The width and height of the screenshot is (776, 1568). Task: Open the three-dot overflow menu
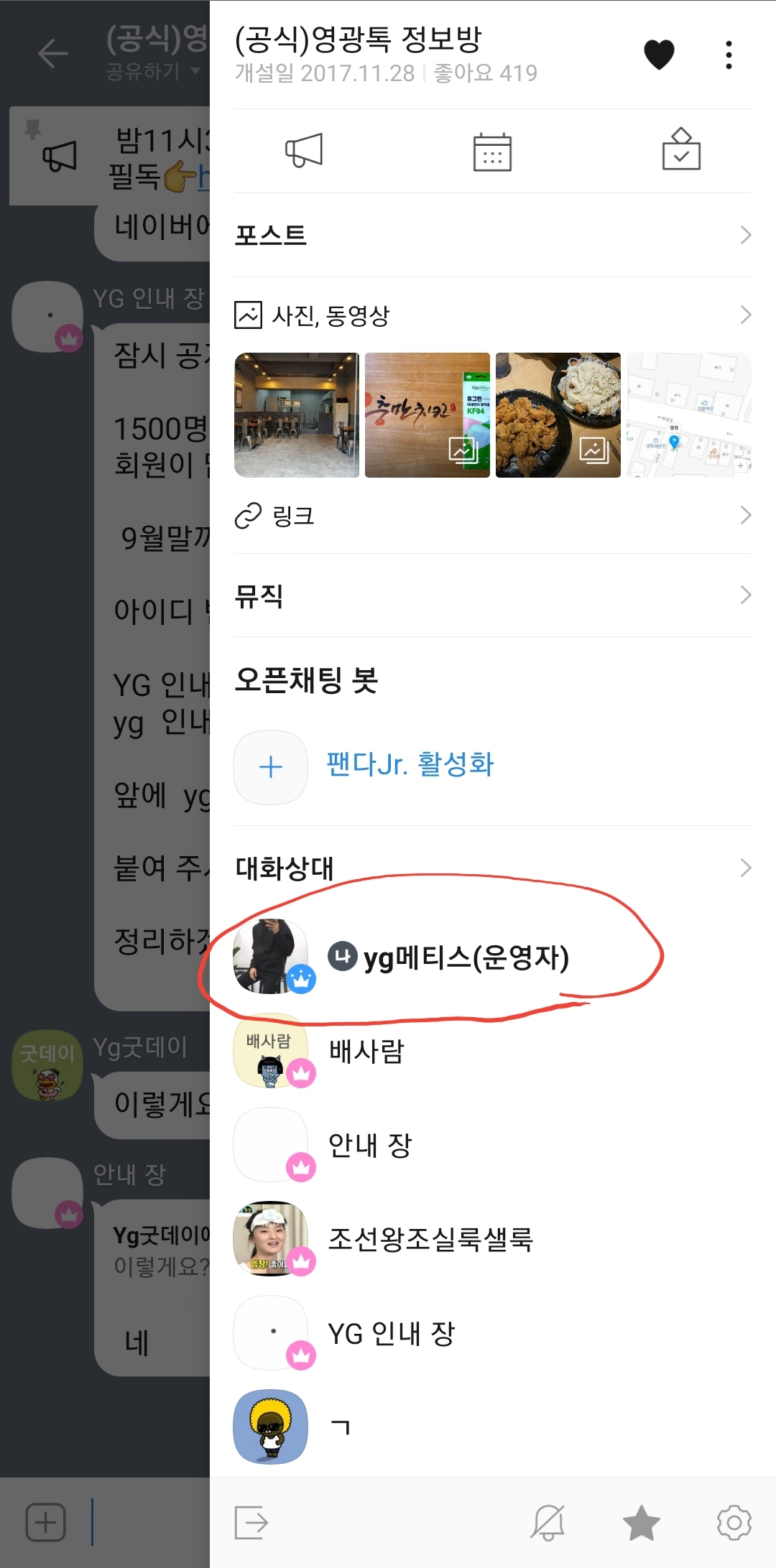729,55
